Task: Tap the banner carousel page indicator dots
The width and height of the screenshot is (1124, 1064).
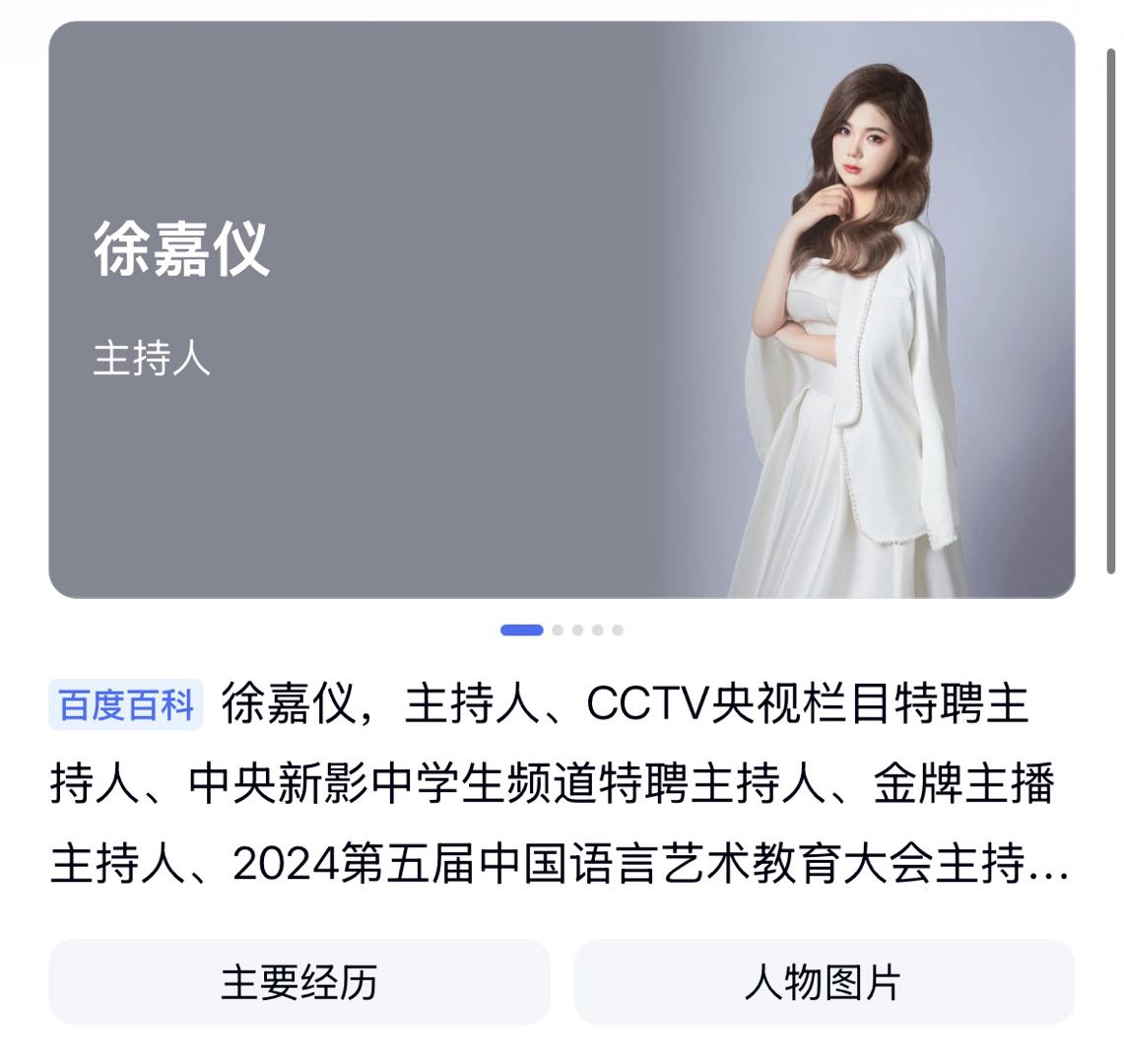Action: click(562, 631)
